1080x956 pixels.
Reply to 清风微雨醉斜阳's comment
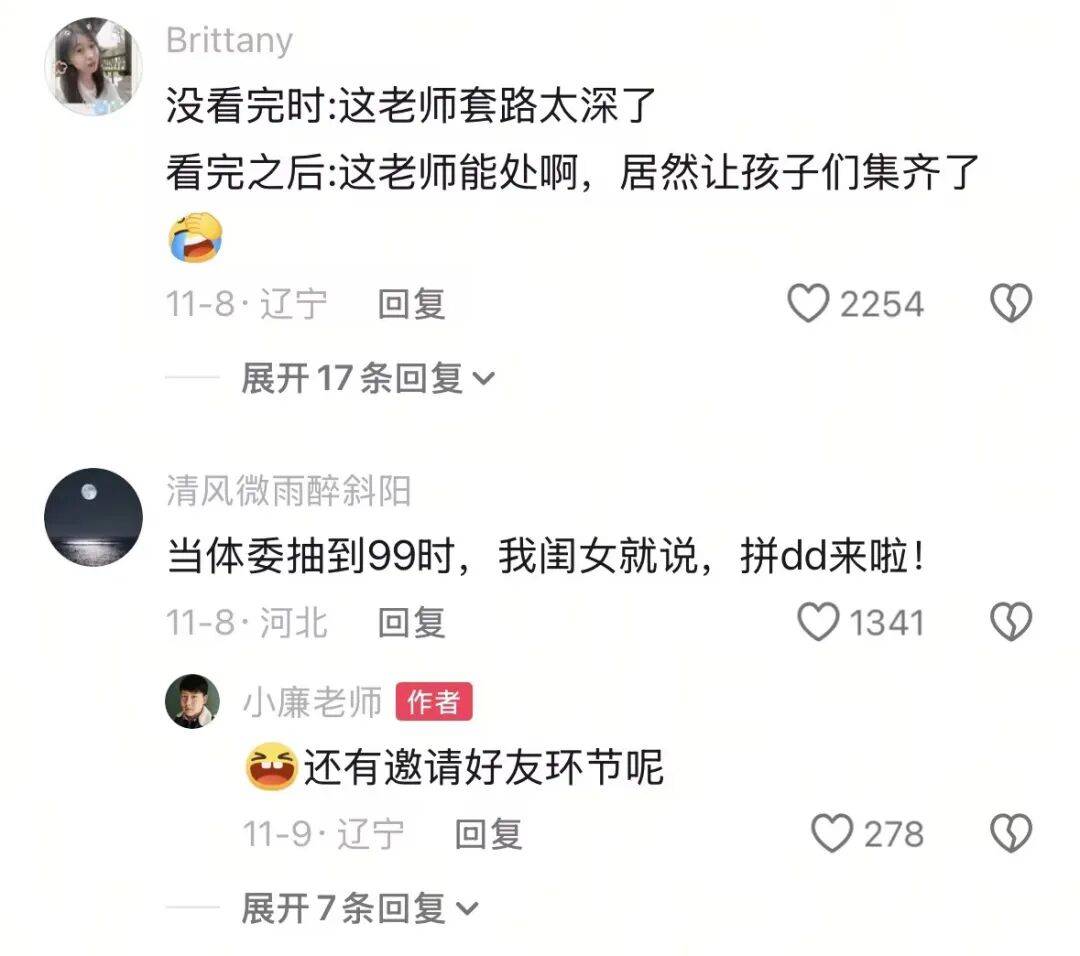click(411, 623)
